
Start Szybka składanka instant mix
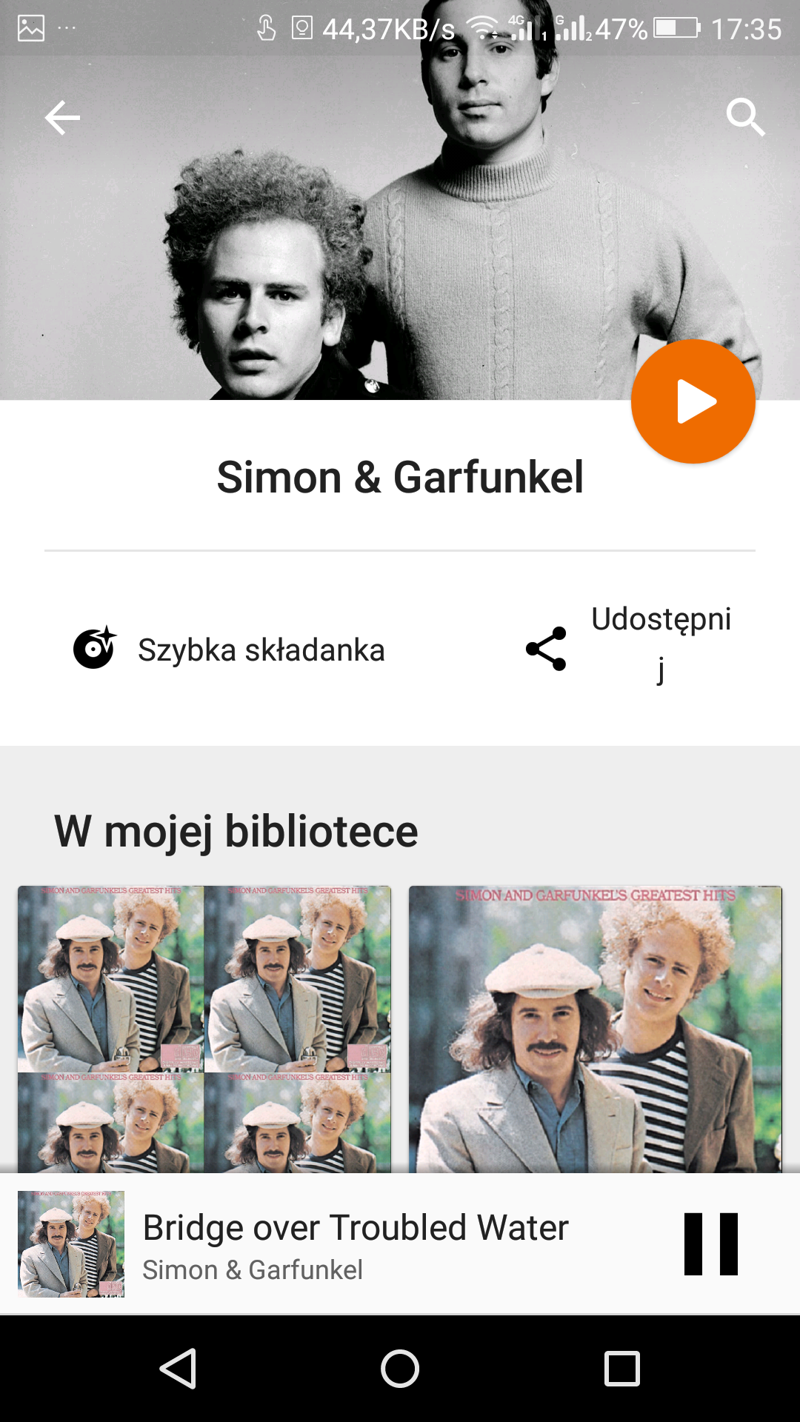click(229, 649)
